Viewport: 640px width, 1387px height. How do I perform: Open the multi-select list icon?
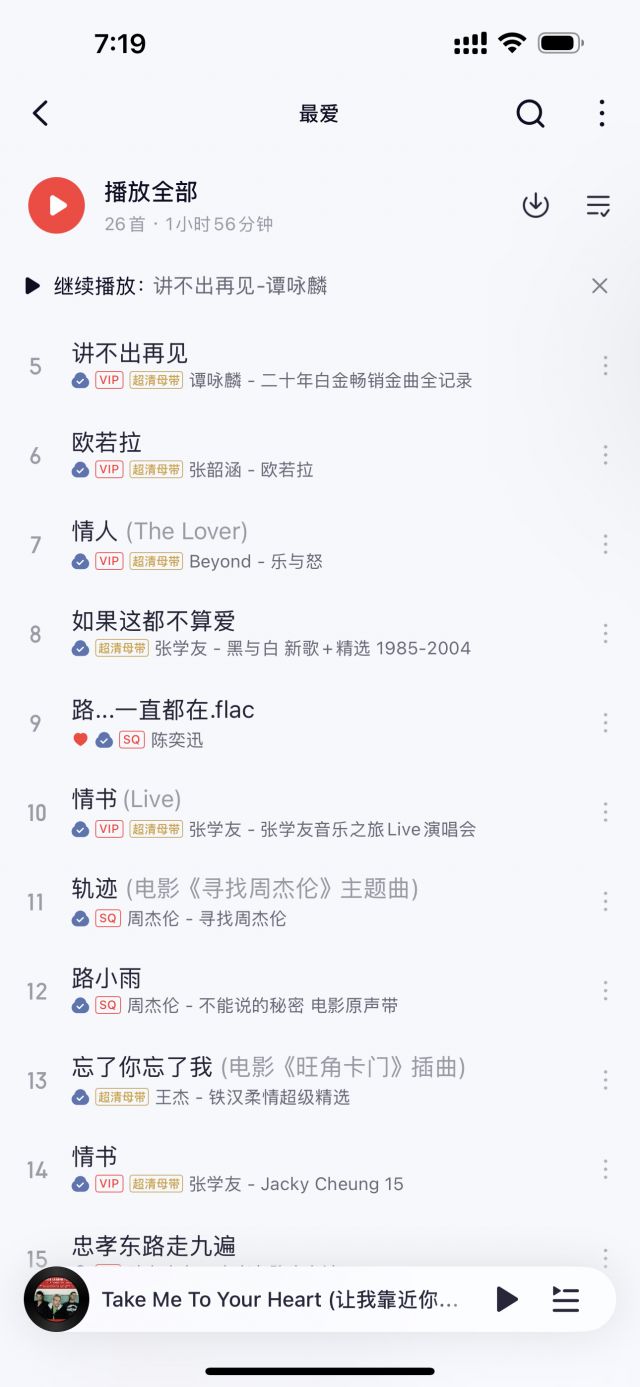coord(598,206)
